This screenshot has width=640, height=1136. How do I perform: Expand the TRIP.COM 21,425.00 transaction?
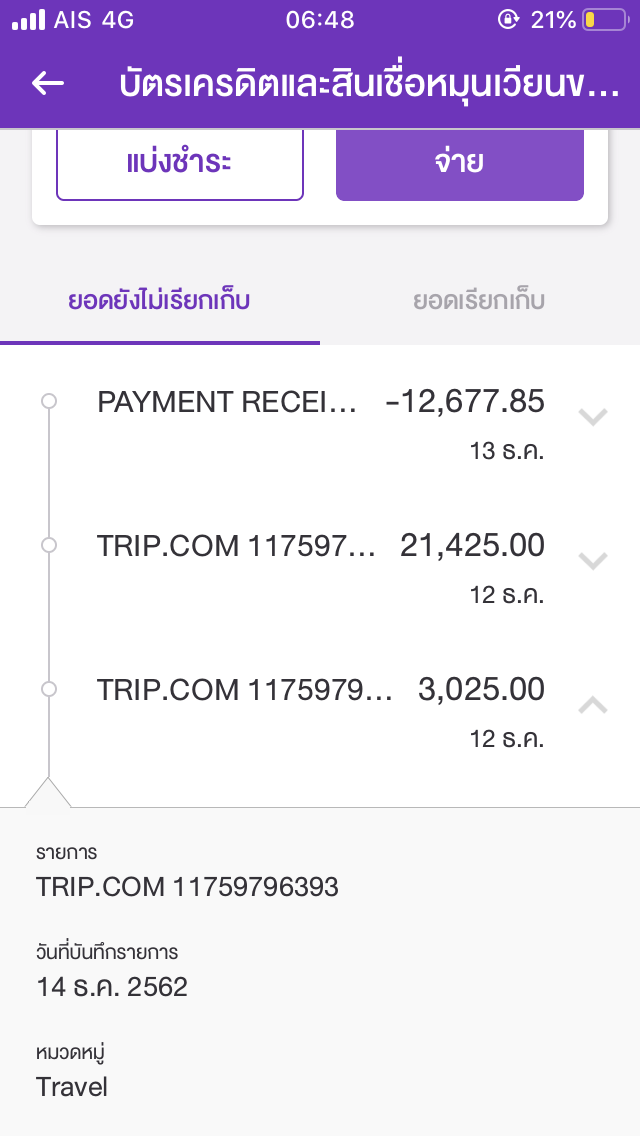(593, 561)
